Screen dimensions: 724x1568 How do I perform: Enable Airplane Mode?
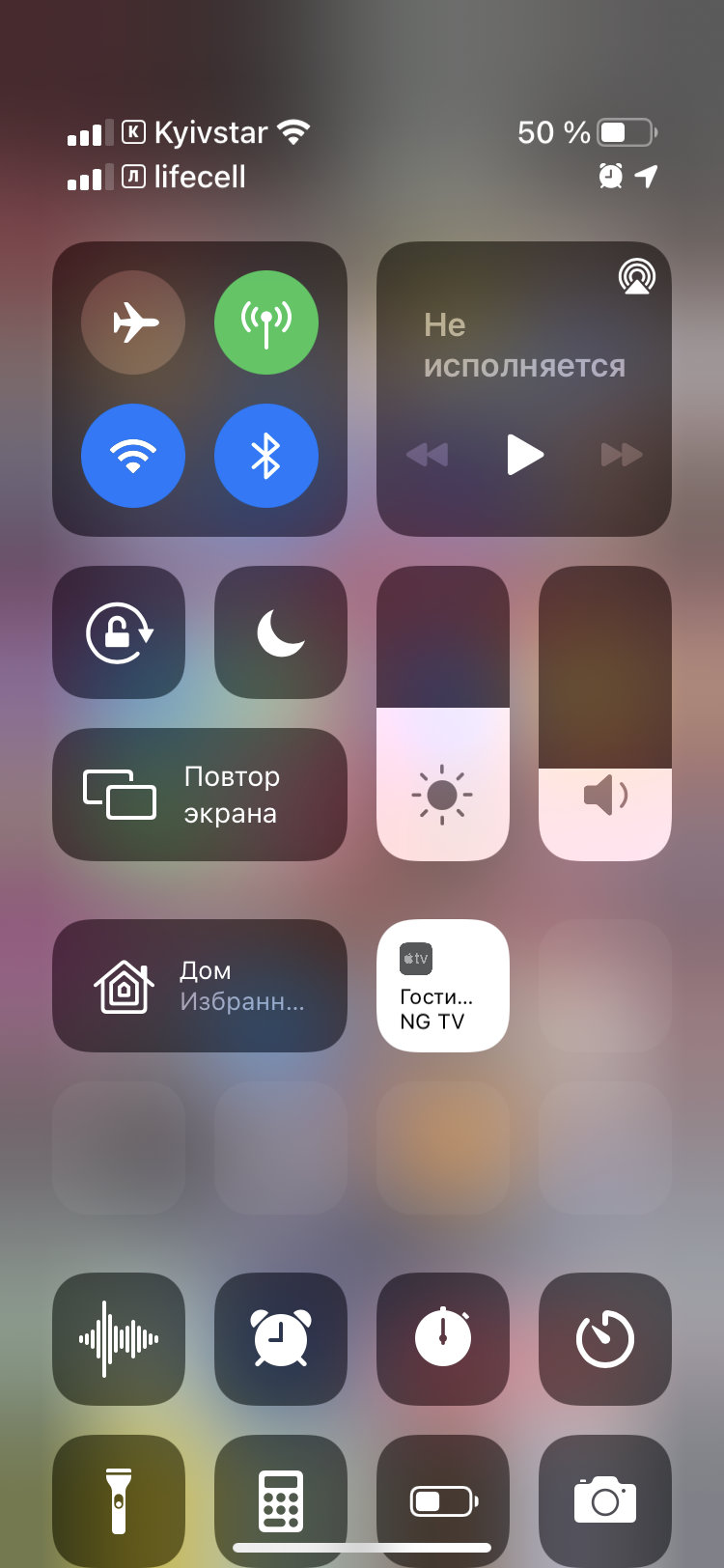tap(133, 322)
